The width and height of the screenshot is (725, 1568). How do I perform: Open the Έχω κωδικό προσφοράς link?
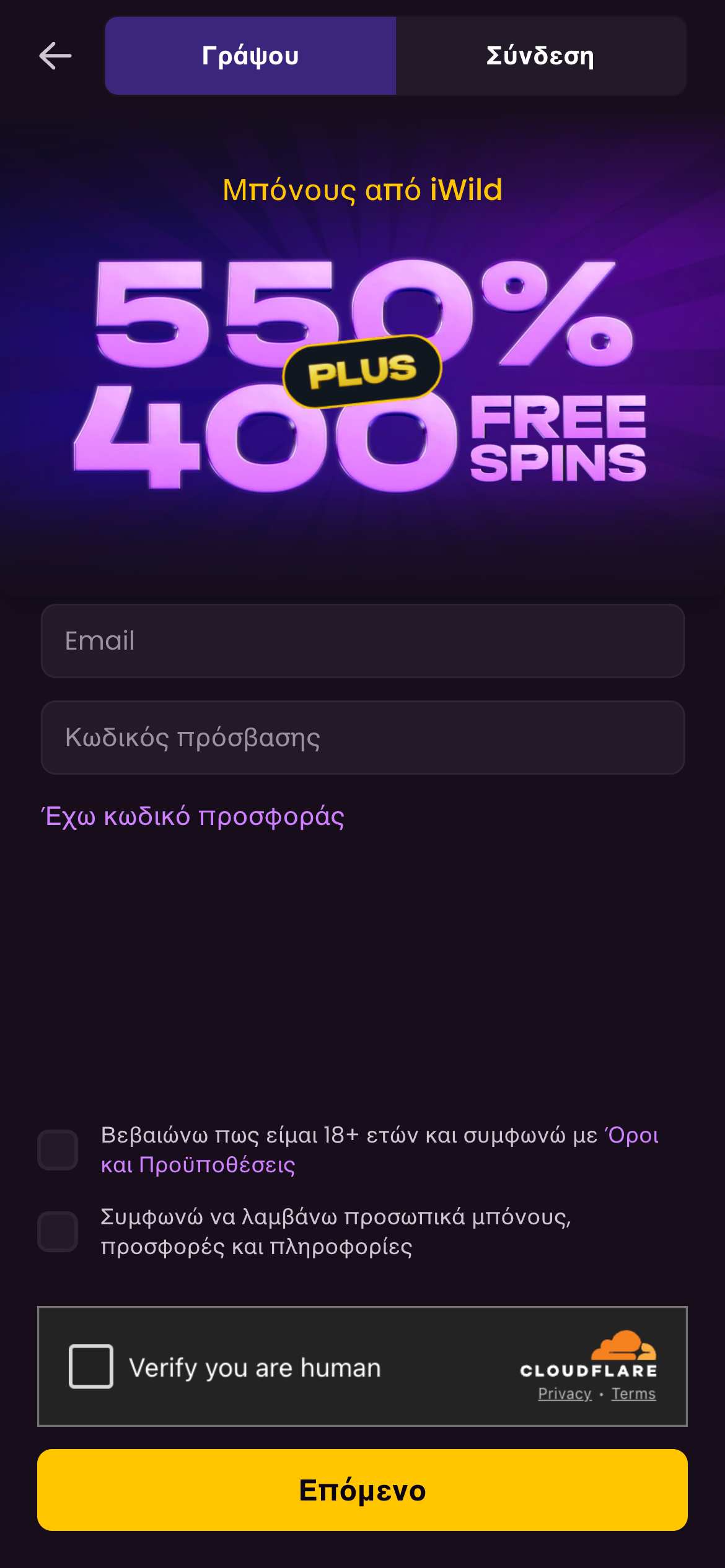pos(193,816)
